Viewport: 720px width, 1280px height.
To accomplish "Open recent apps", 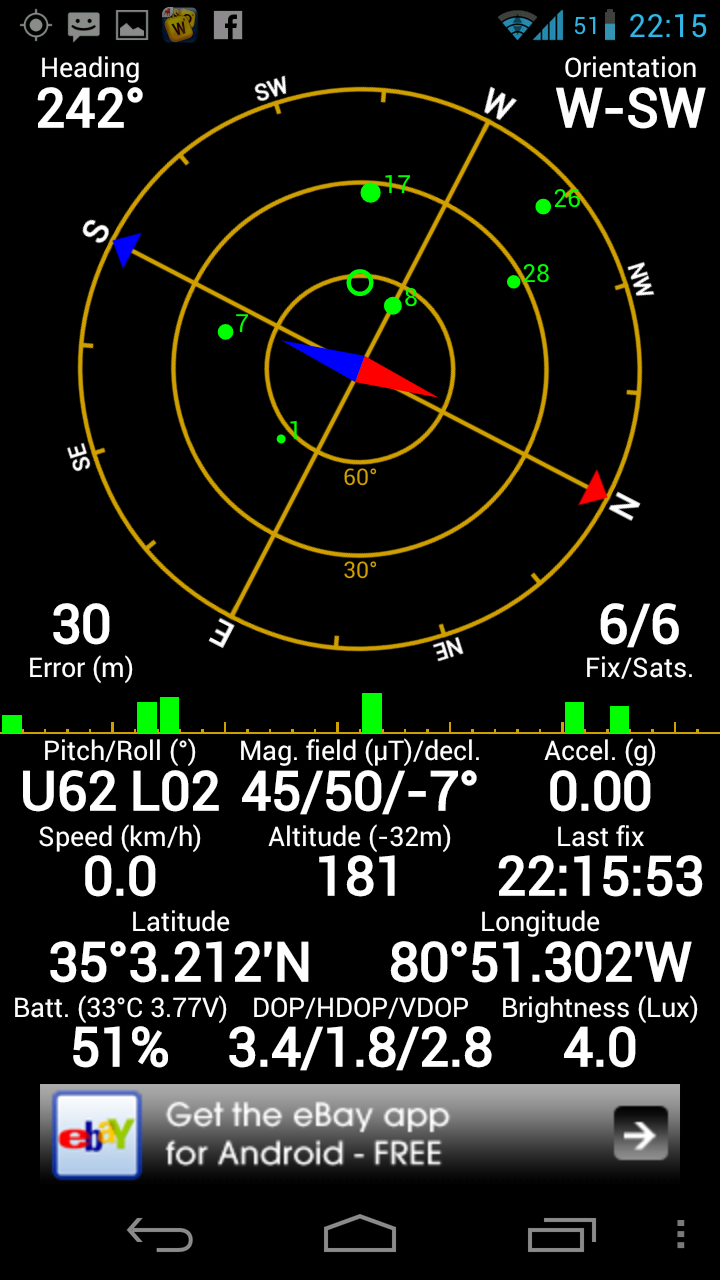I will [561, 1235].
